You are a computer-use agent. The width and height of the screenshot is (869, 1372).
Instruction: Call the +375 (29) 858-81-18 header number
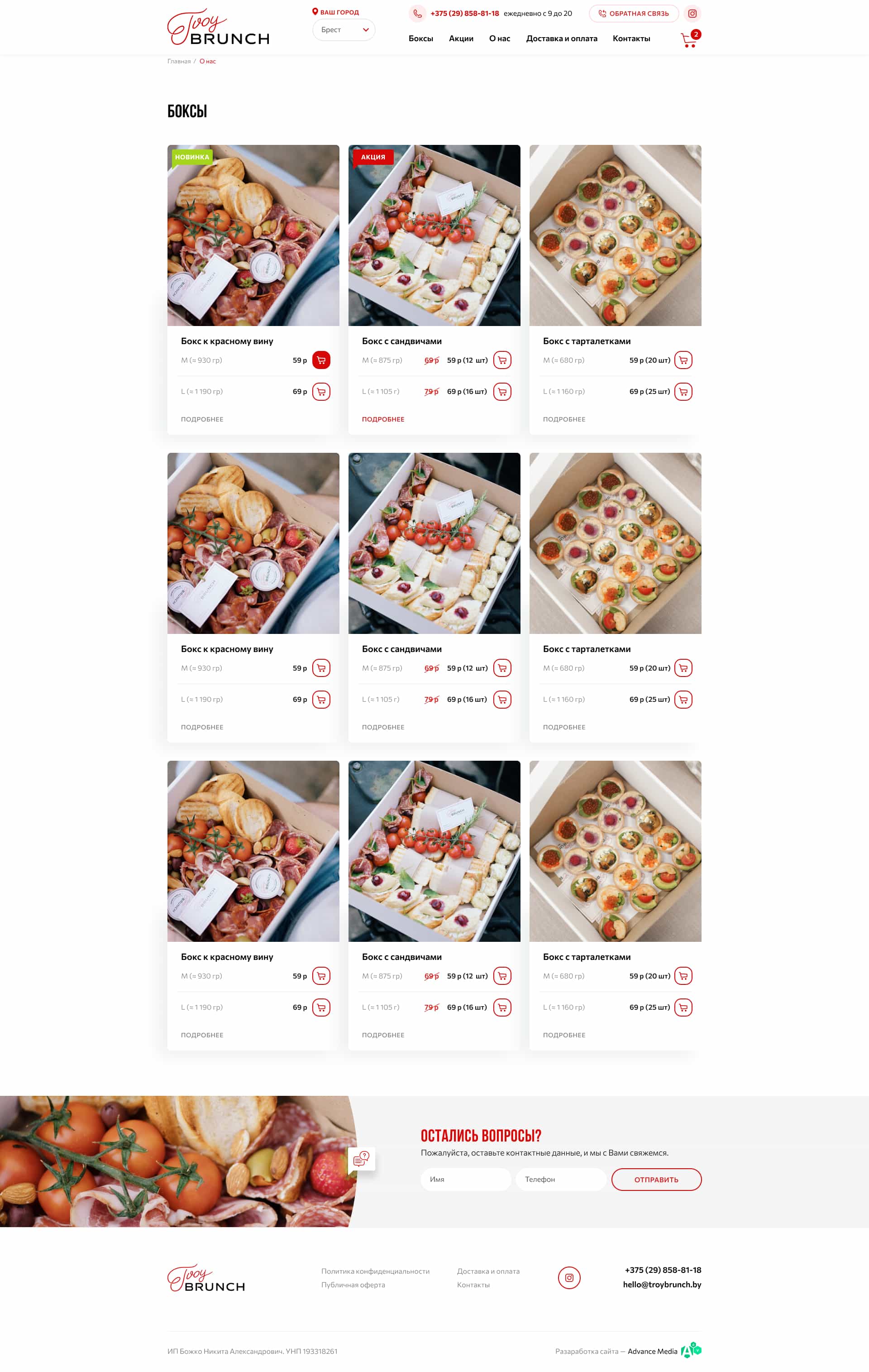coord(464,14)
